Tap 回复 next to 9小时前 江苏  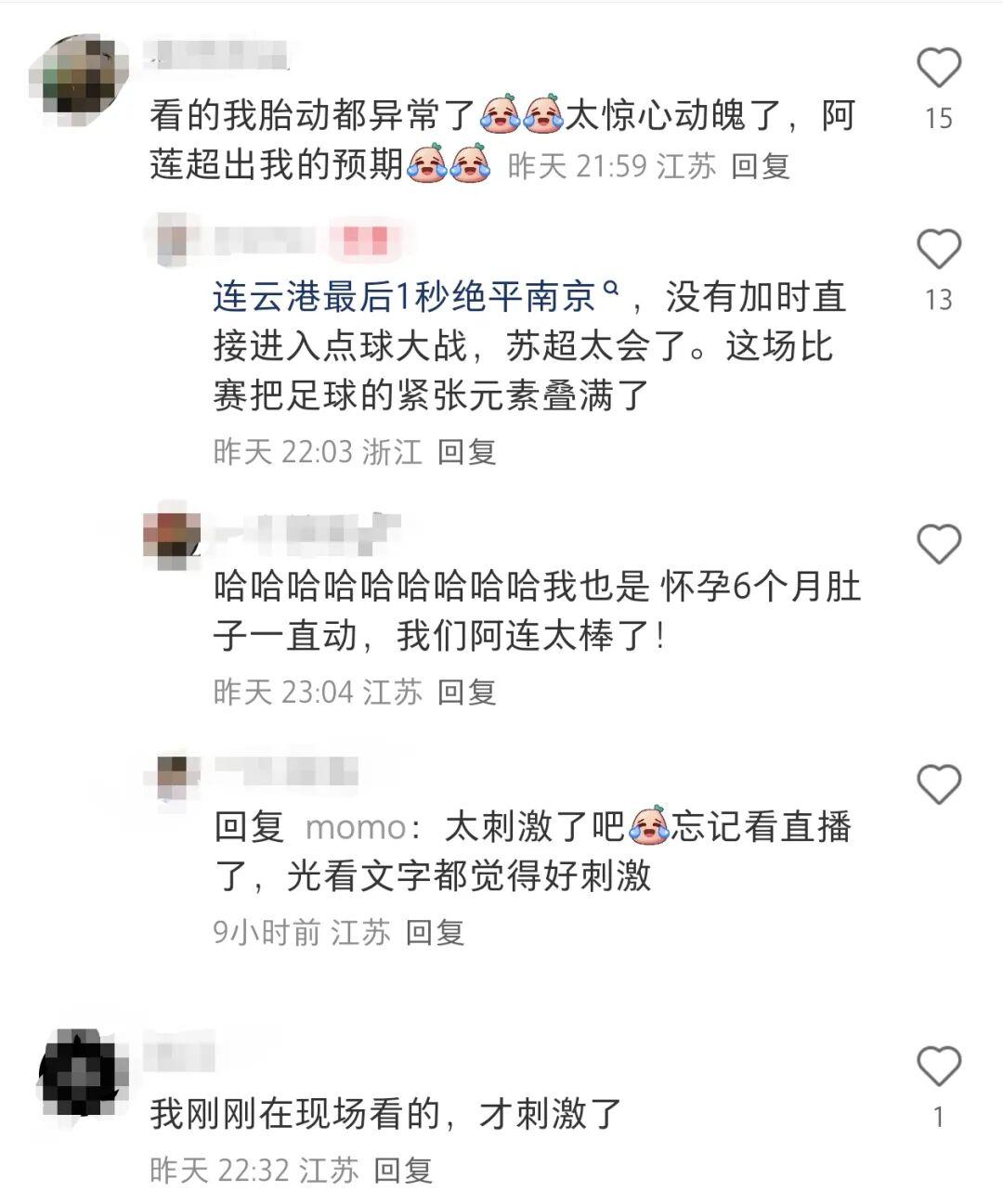click(435, 931)
